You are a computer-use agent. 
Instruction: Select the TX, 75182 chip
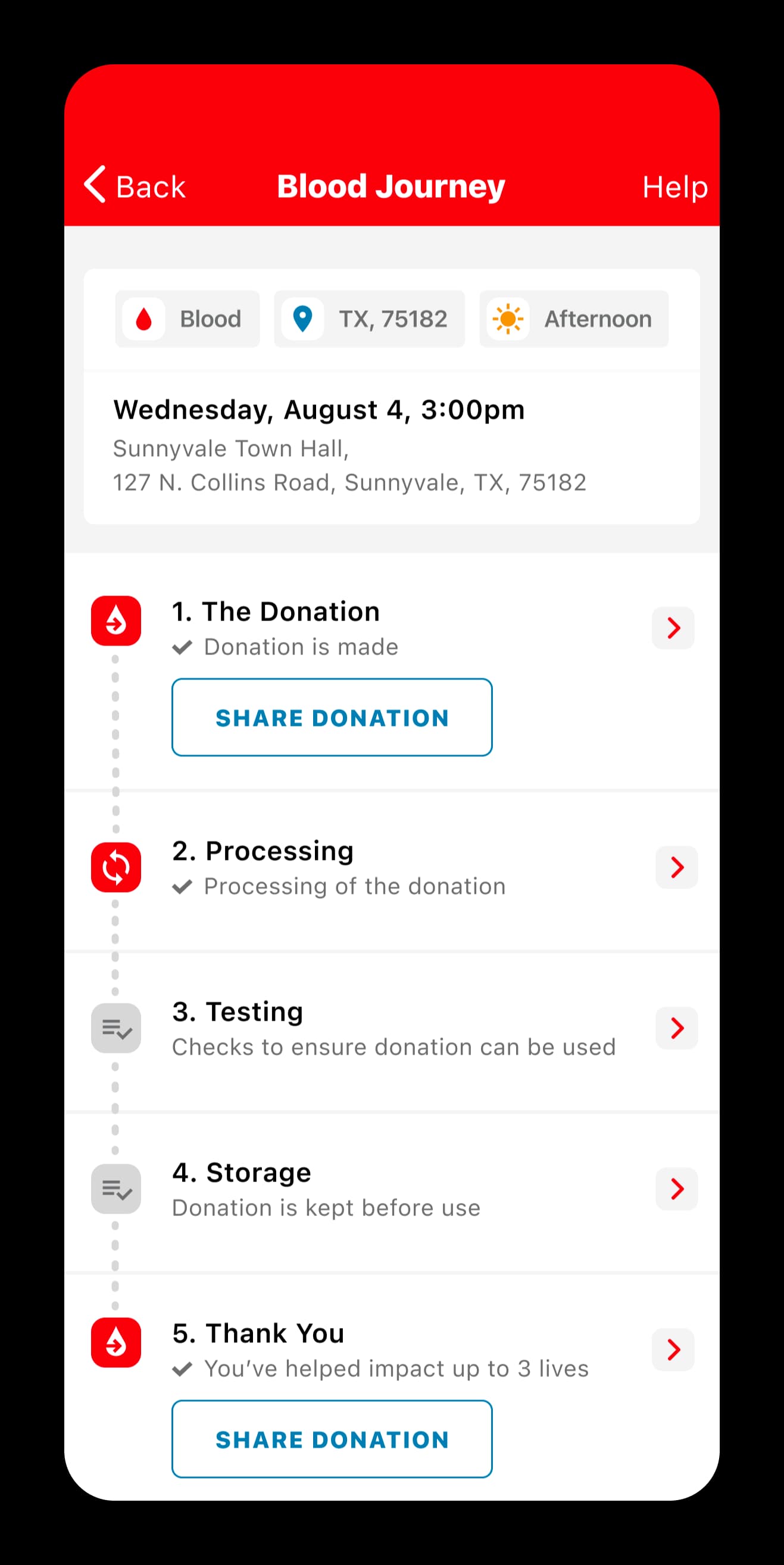click(x=370, y=319)
